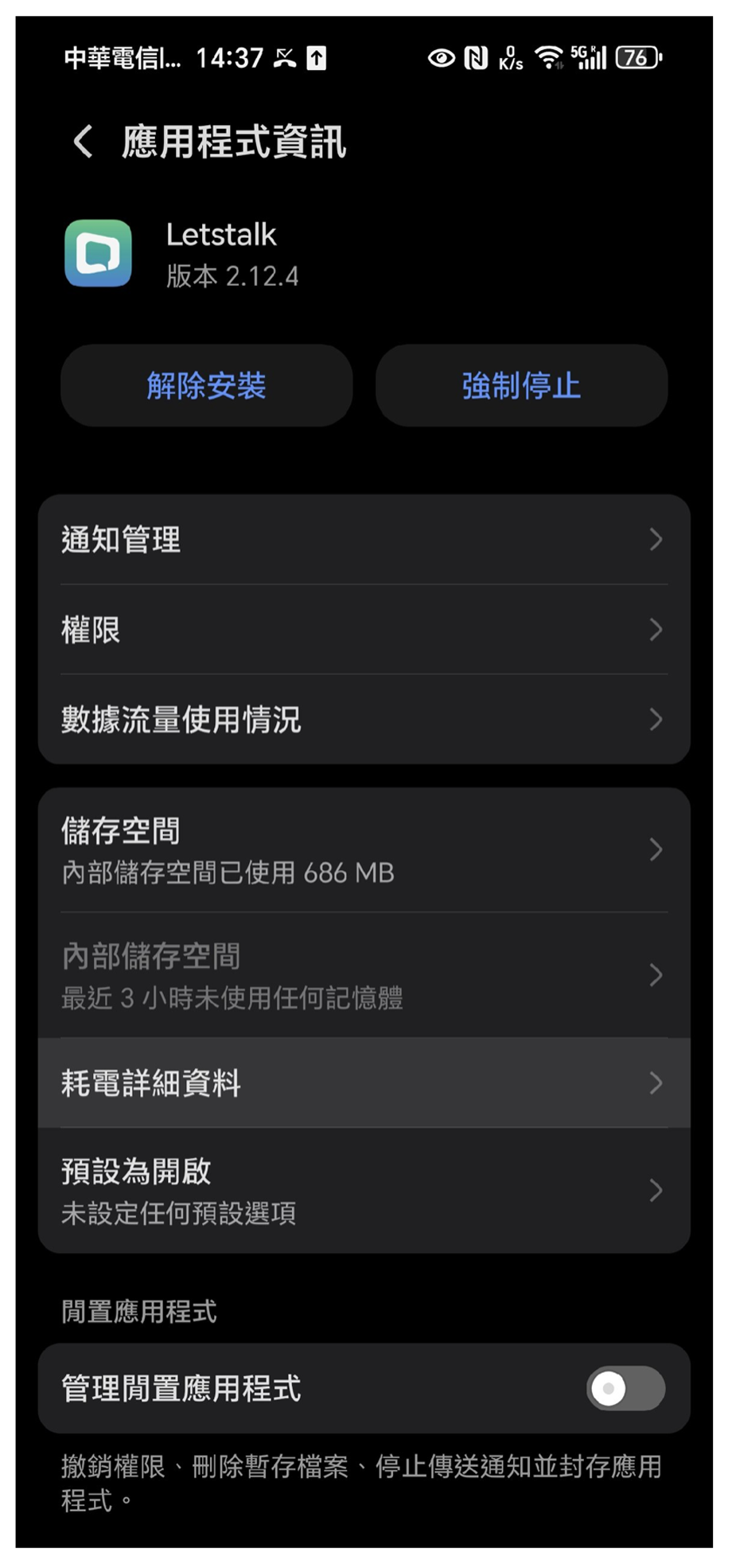Open 耗電詳細資料

tap(364, 1082)
